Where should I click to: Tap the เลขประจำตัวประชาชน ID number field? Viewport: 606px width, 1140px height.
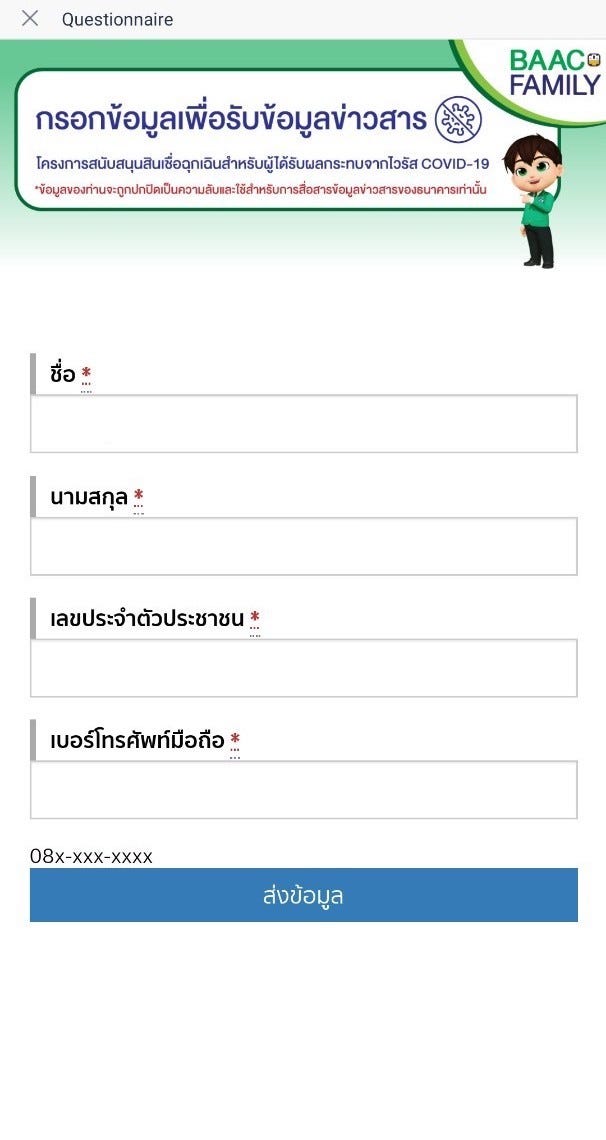click(304, 668)
